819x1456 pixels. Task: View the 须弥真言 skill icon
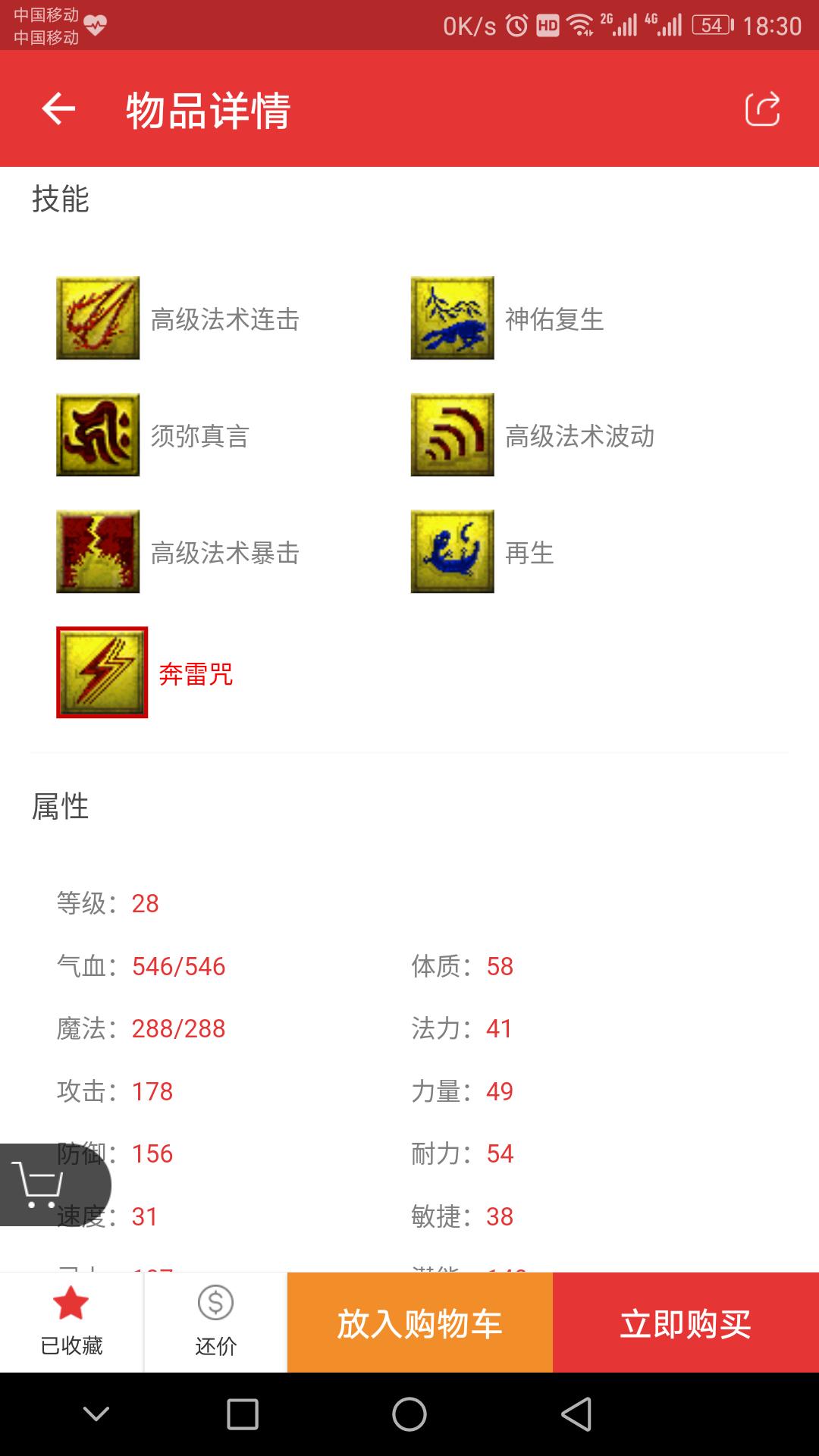(98, 435)
